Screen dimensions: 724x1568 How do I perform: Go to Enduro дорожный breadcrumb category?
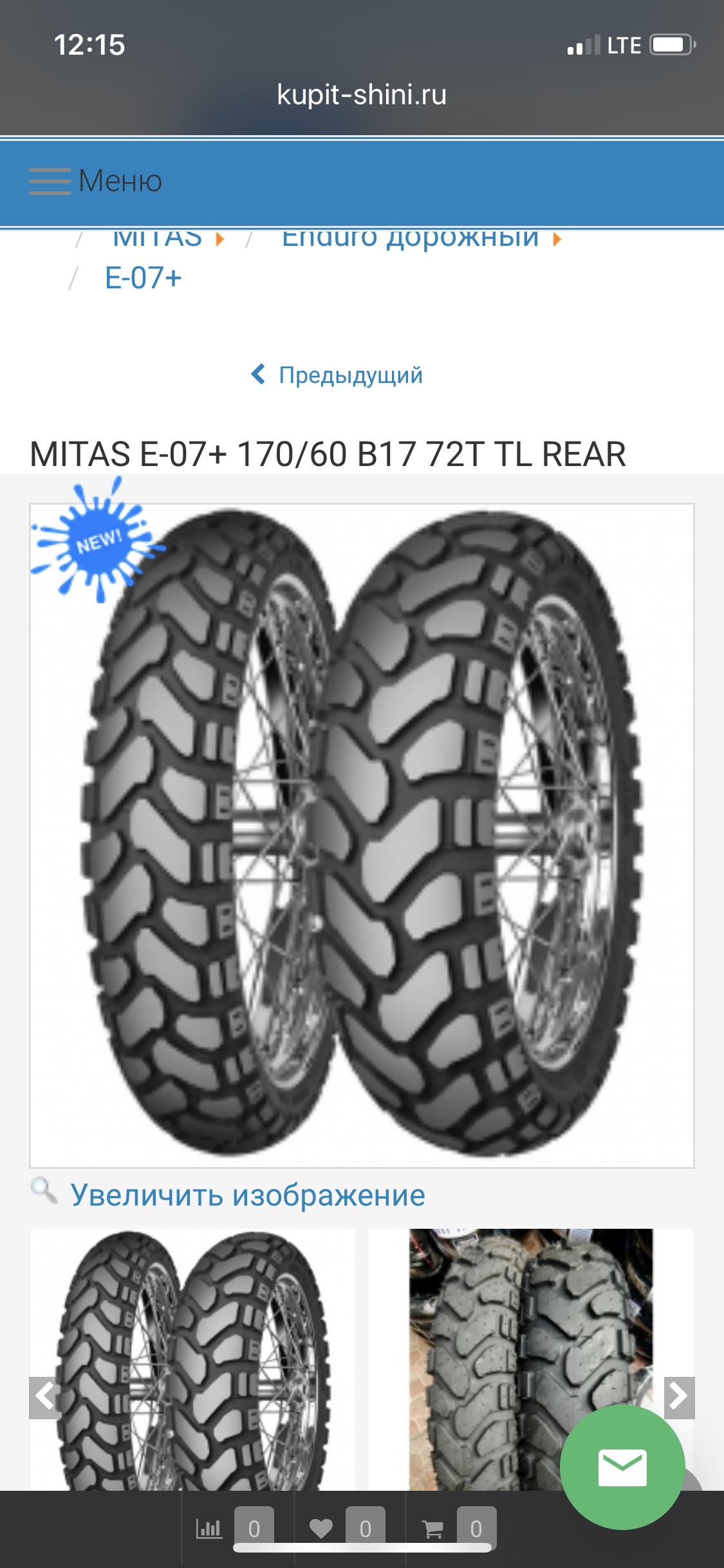tap(410, 239)
